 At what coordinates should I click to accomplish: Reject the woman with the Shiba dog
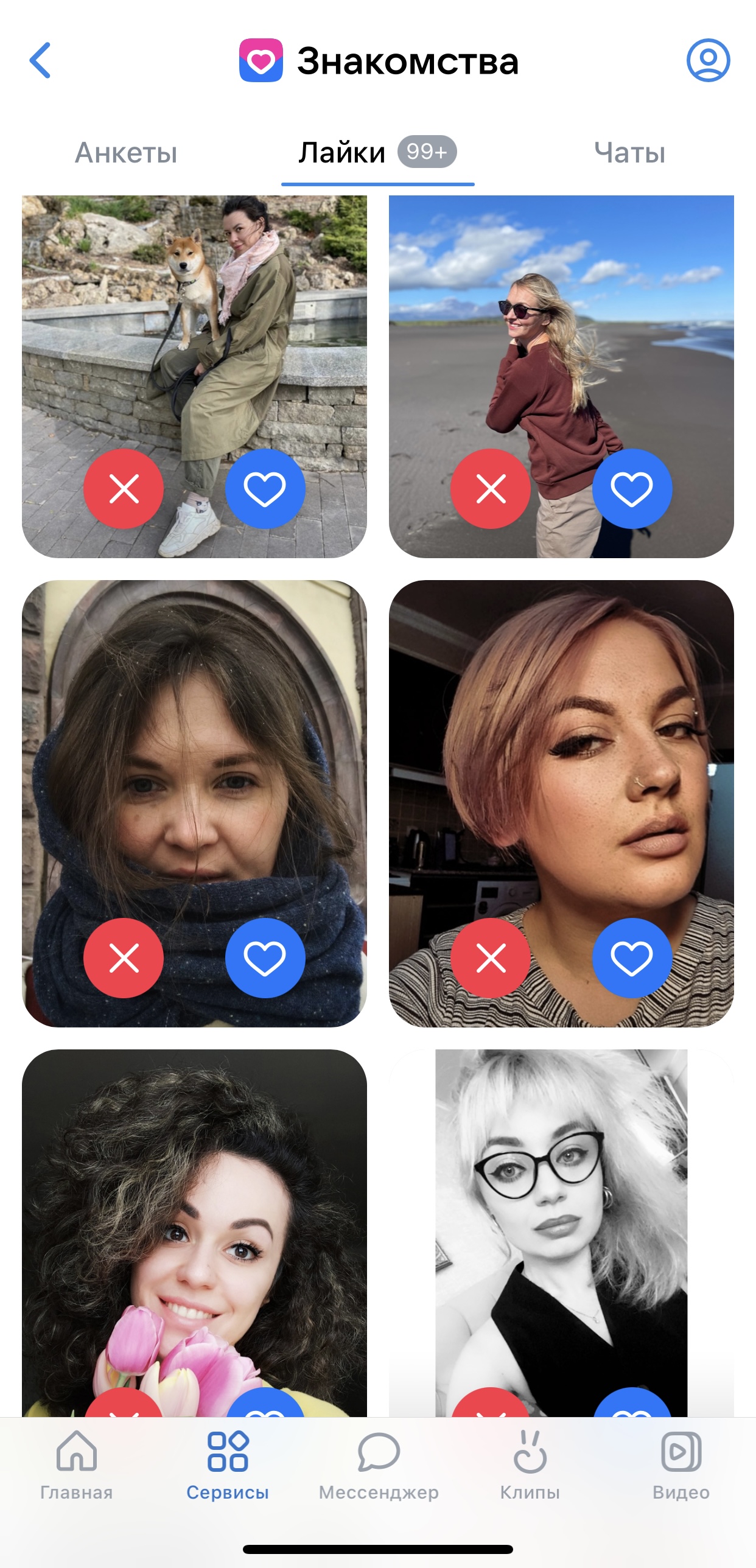tap(124, 489)
